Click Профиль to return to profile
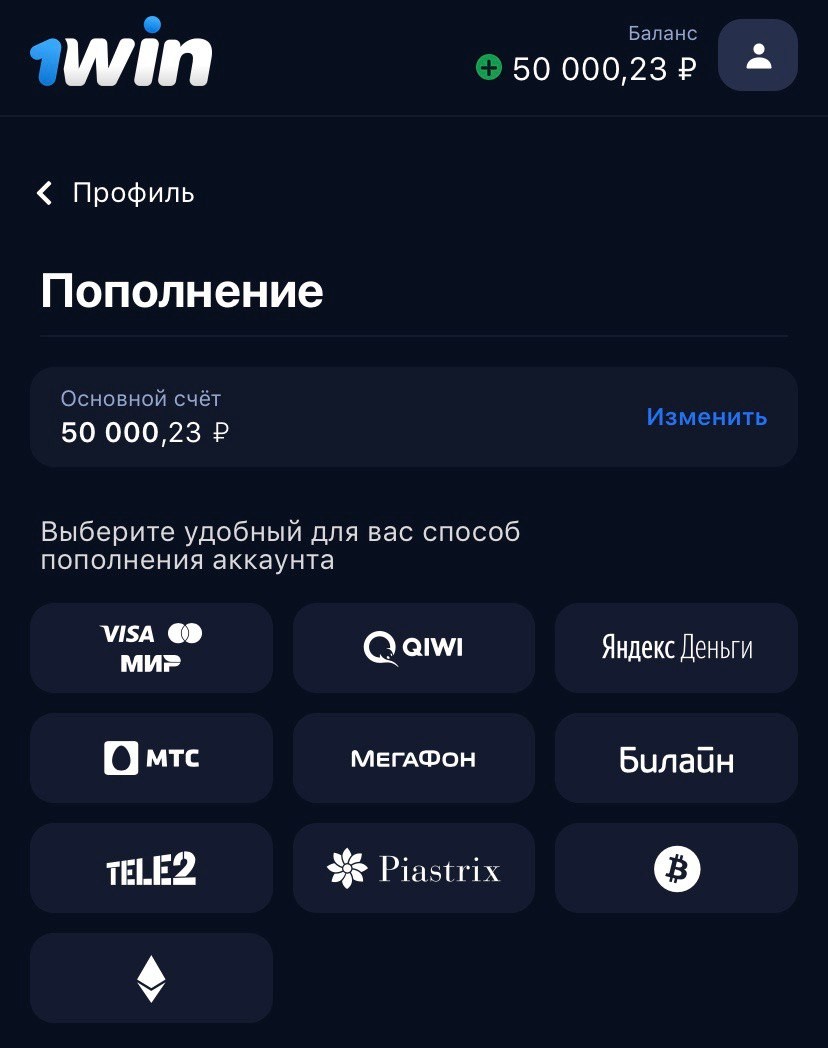 [x=132, y=192]
